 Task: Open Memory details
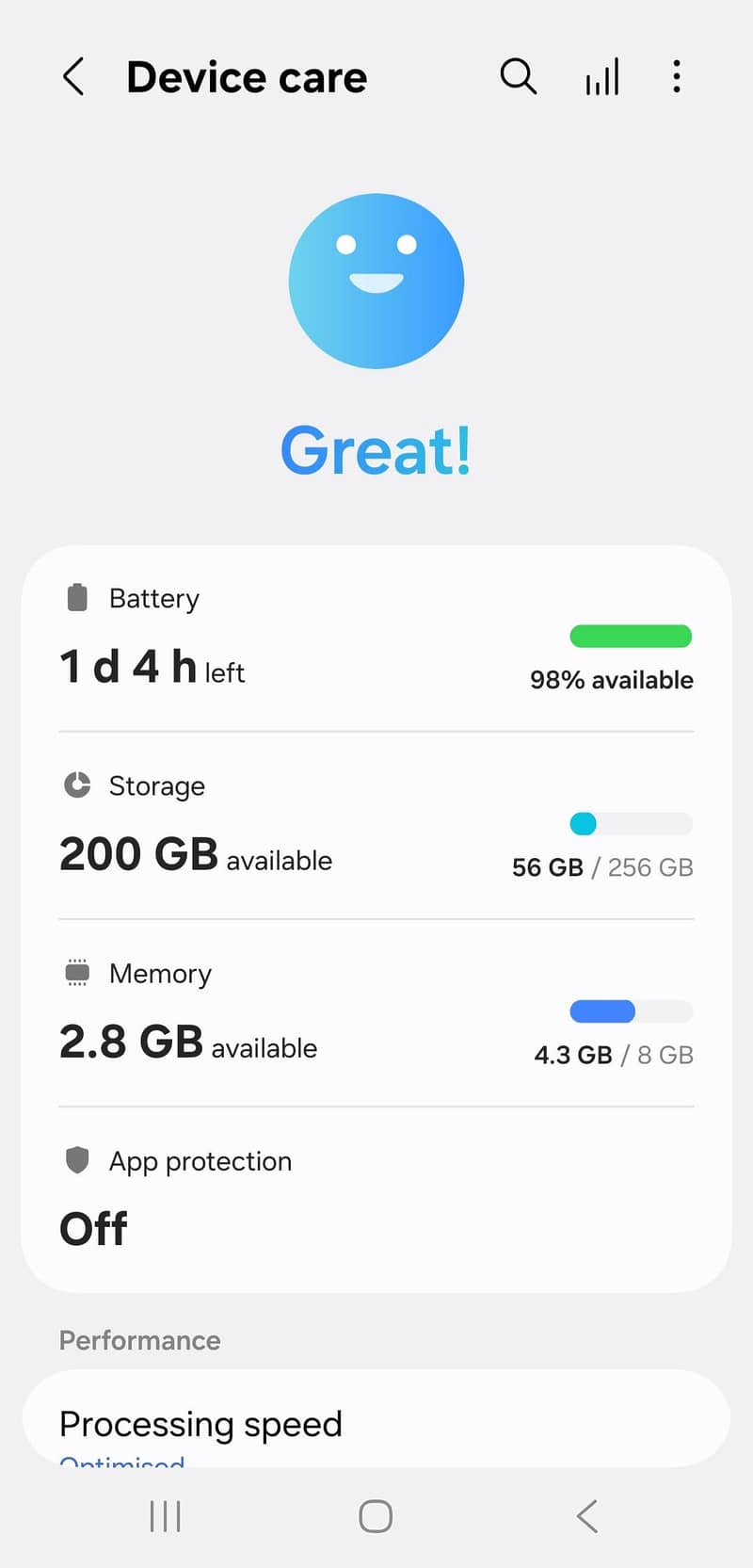[376, 1014]
